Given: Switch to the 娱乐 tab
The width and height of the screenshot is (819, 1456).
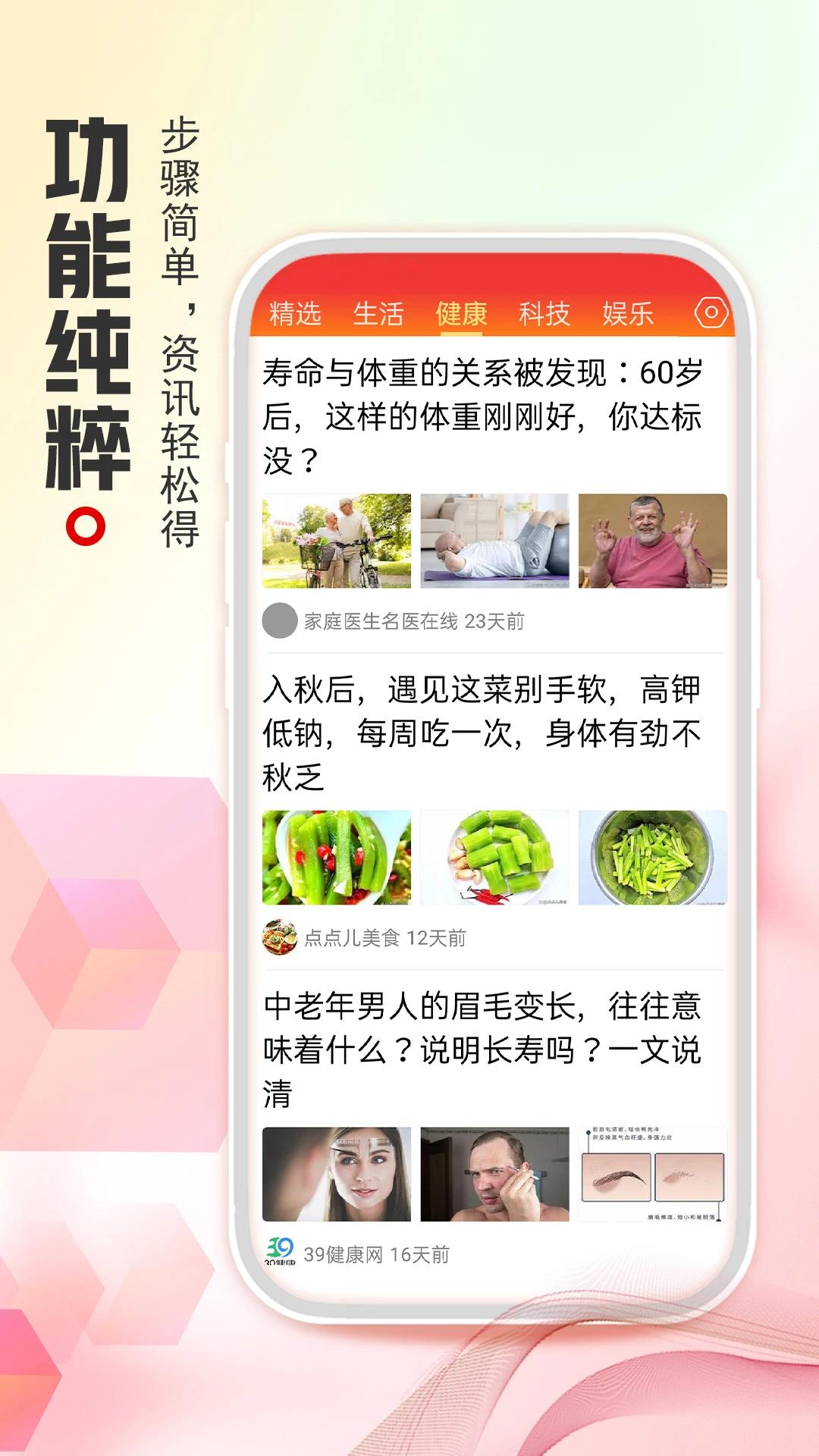Looking at the screenshot, I should [628, 313].
